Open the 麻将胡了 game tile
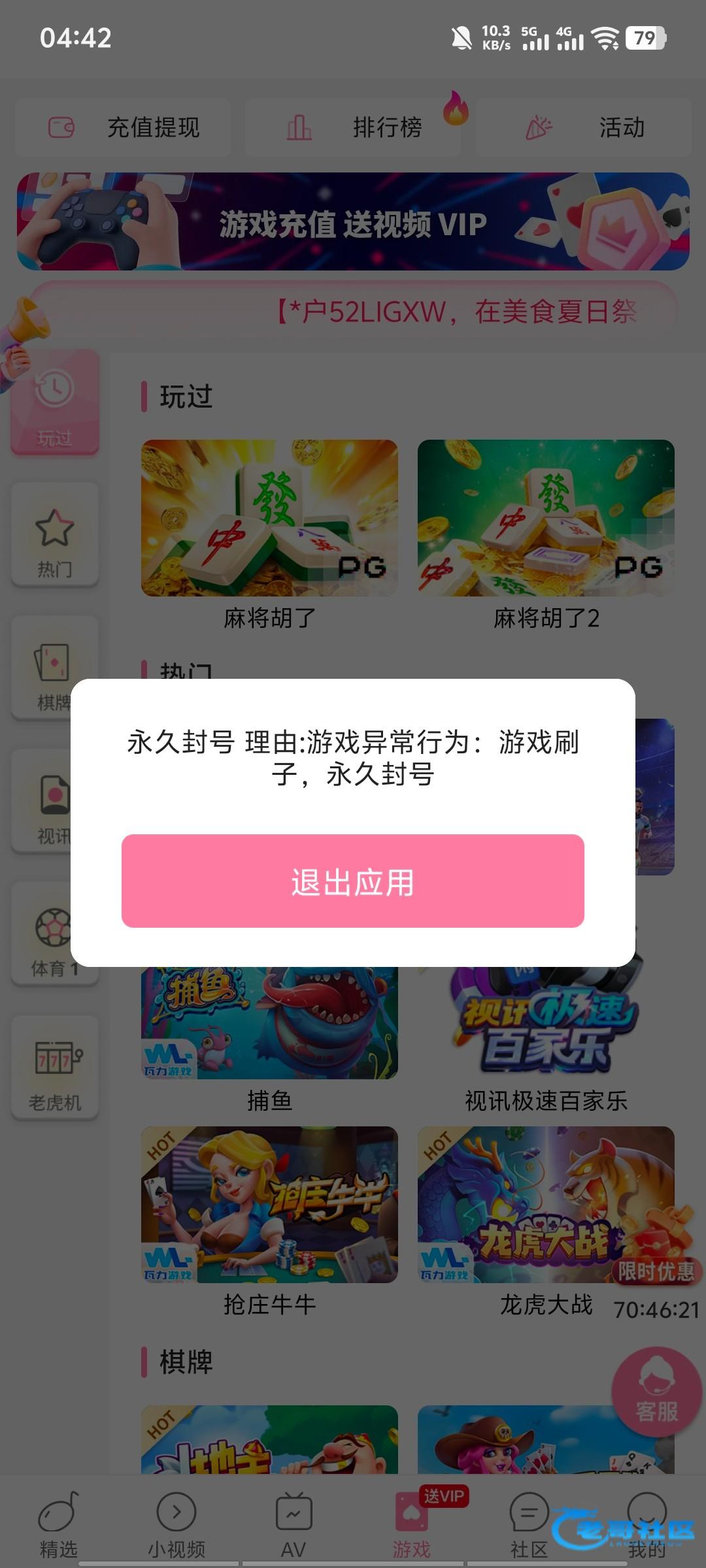 pyautogui.click(x=269, y=517)
